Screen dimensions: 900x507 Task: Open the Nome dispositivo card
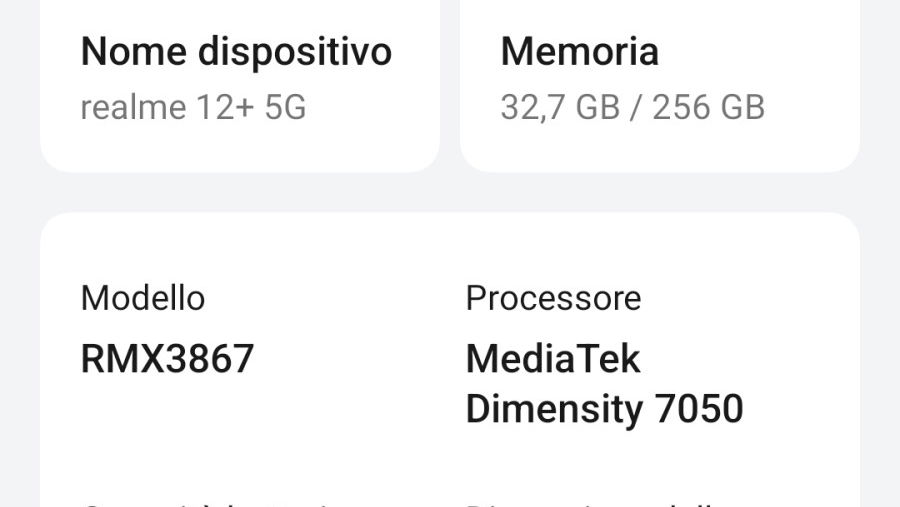point(238,80)
